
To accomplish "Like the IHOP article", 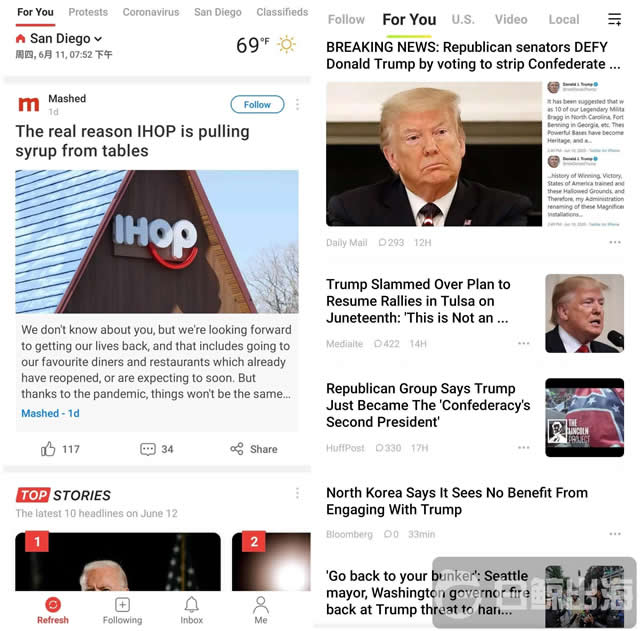I will tap(60, 449).
